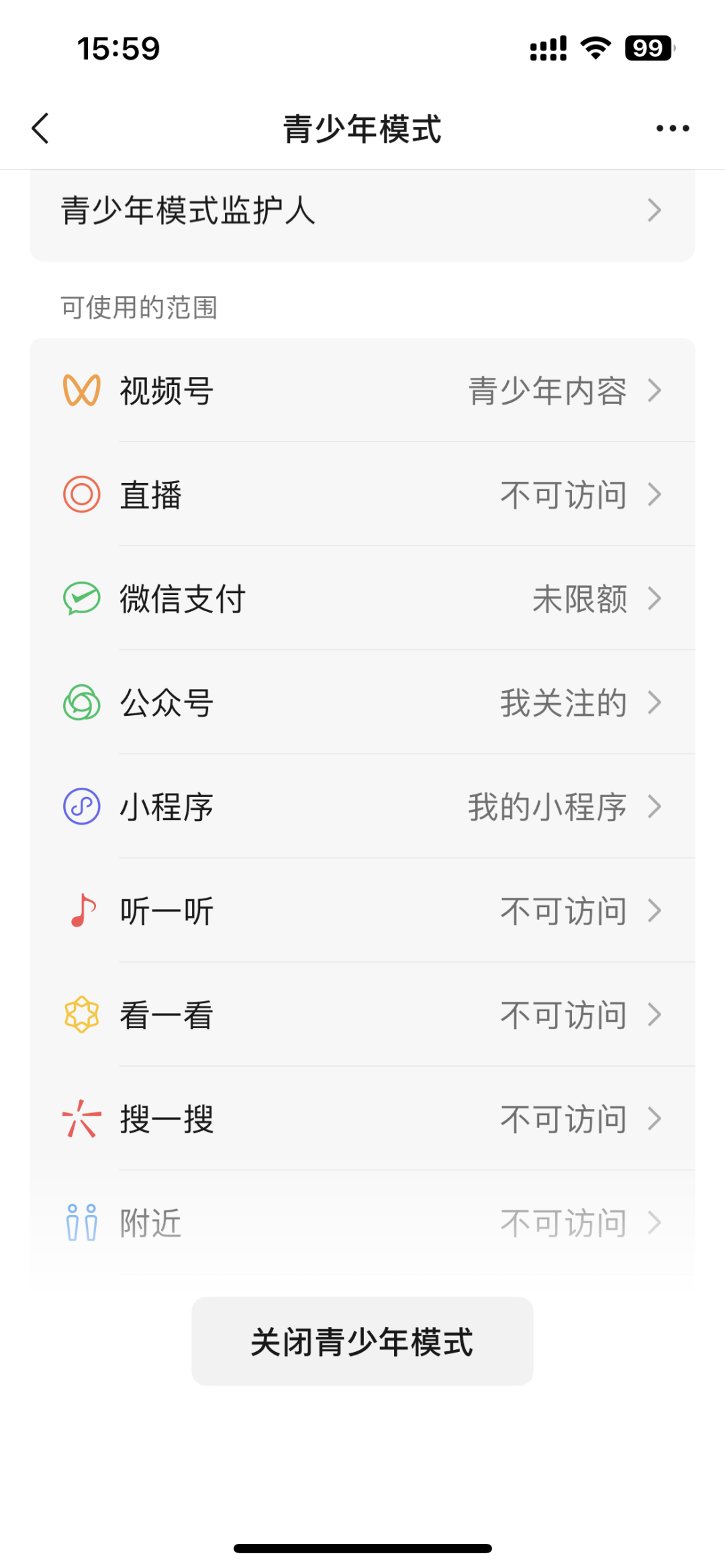The width and height of the screenshot is (725, 1568).
Task: Open 搜一搜 access settings
Action: click(362, 1118)
